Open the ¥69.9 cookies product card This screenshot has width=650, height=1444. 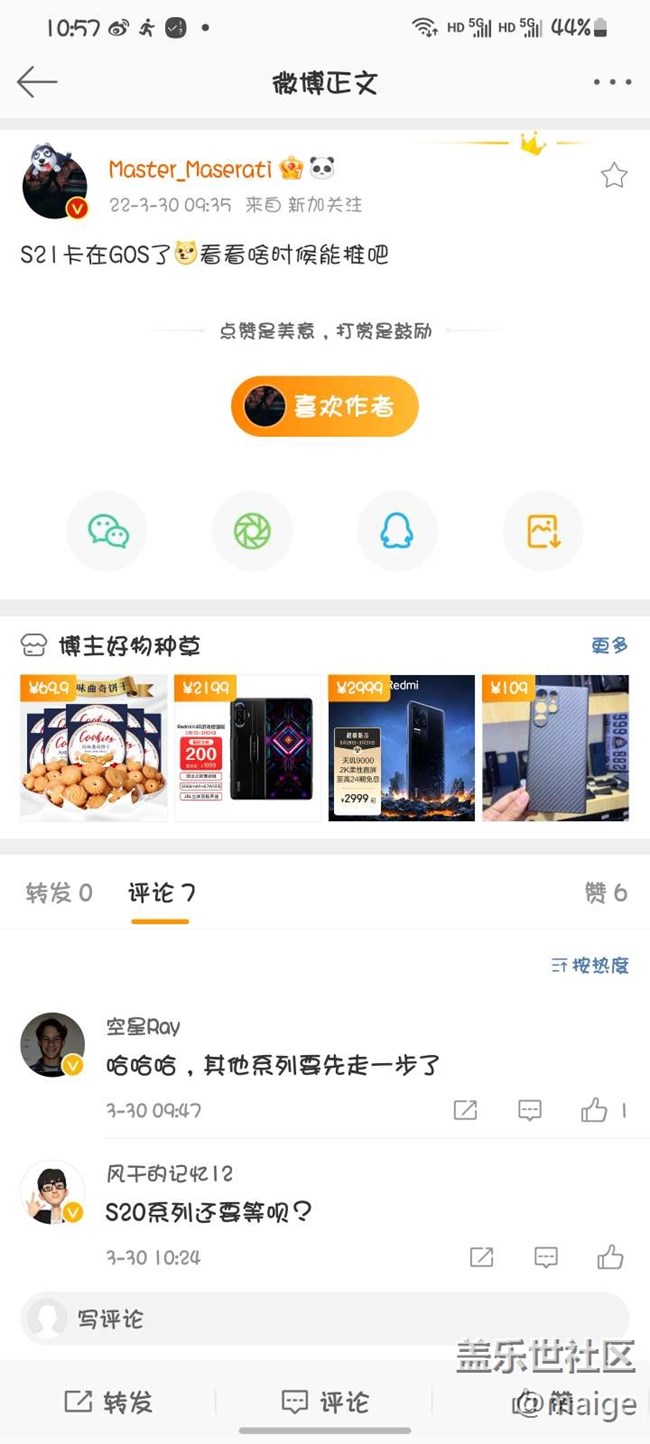pos(94,748)
